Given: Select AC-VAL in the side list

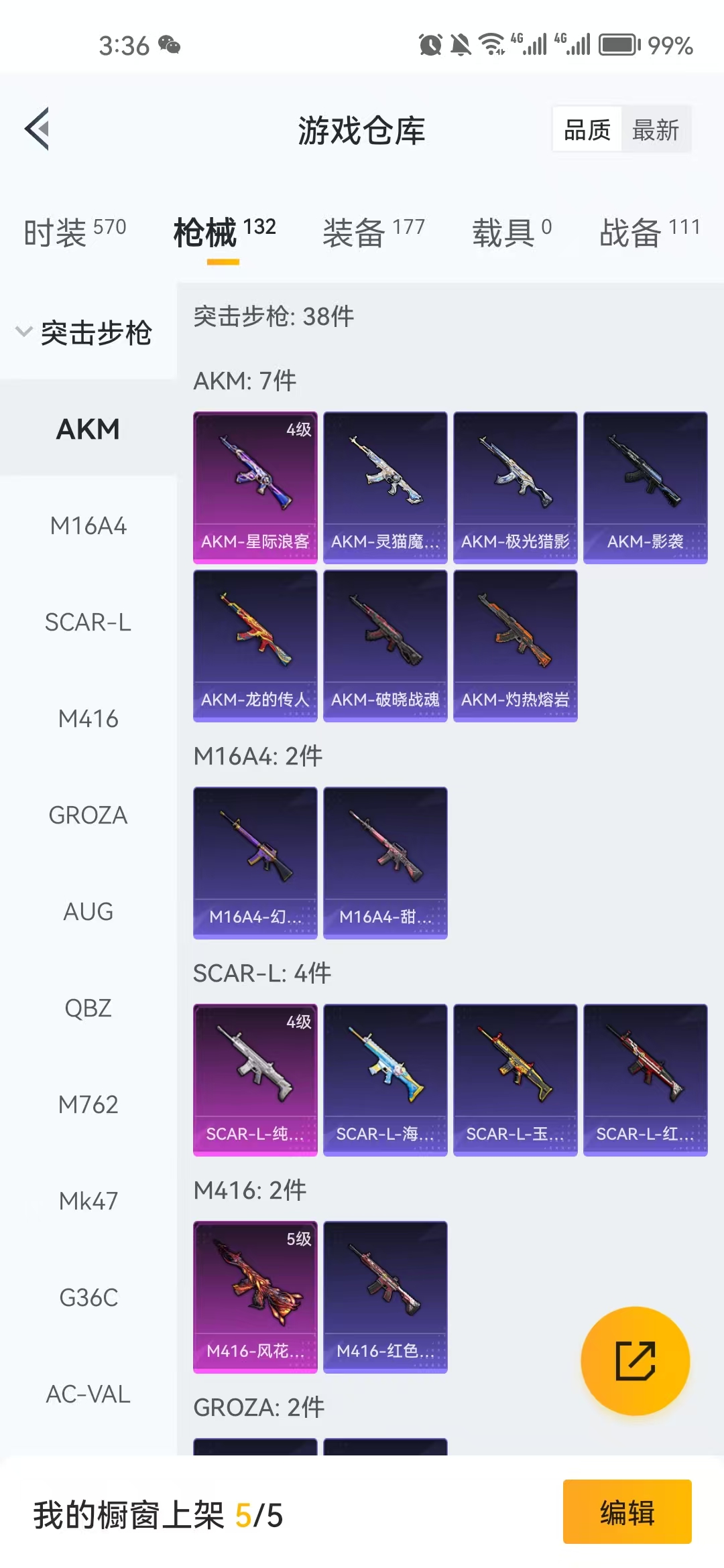Looking at the screenshot, I should pyautogui.click(x=88, y=1394).
